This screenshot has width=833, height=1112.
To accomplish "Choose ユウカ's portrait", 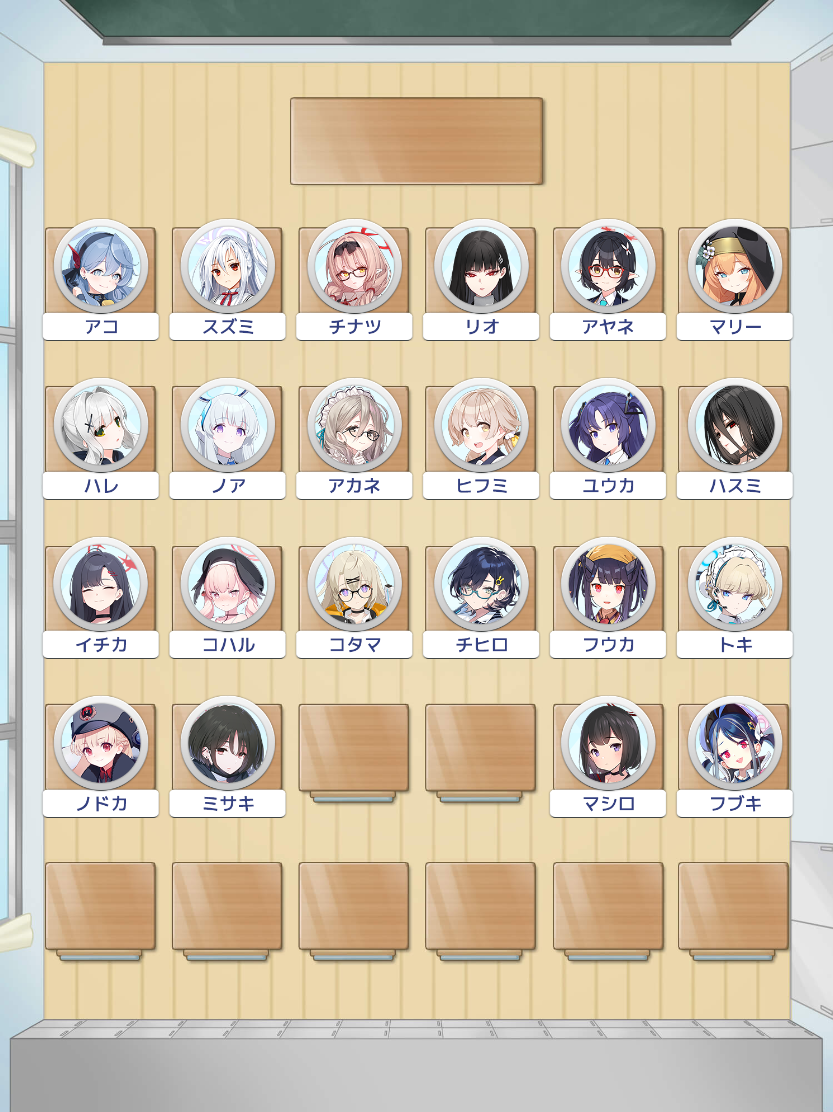I will (x=608, y=425).
